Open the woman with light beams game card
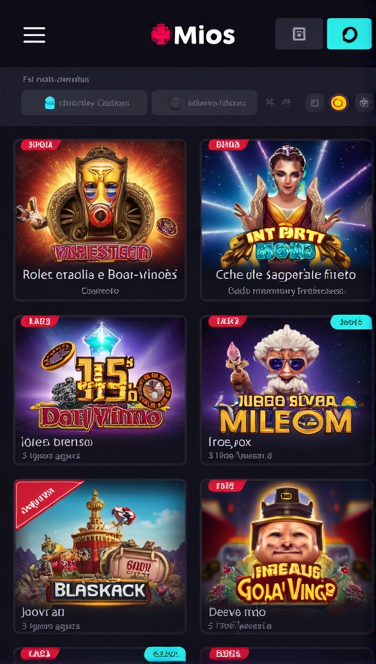This screenshot has width=376, height=664. tap(287, 220)
